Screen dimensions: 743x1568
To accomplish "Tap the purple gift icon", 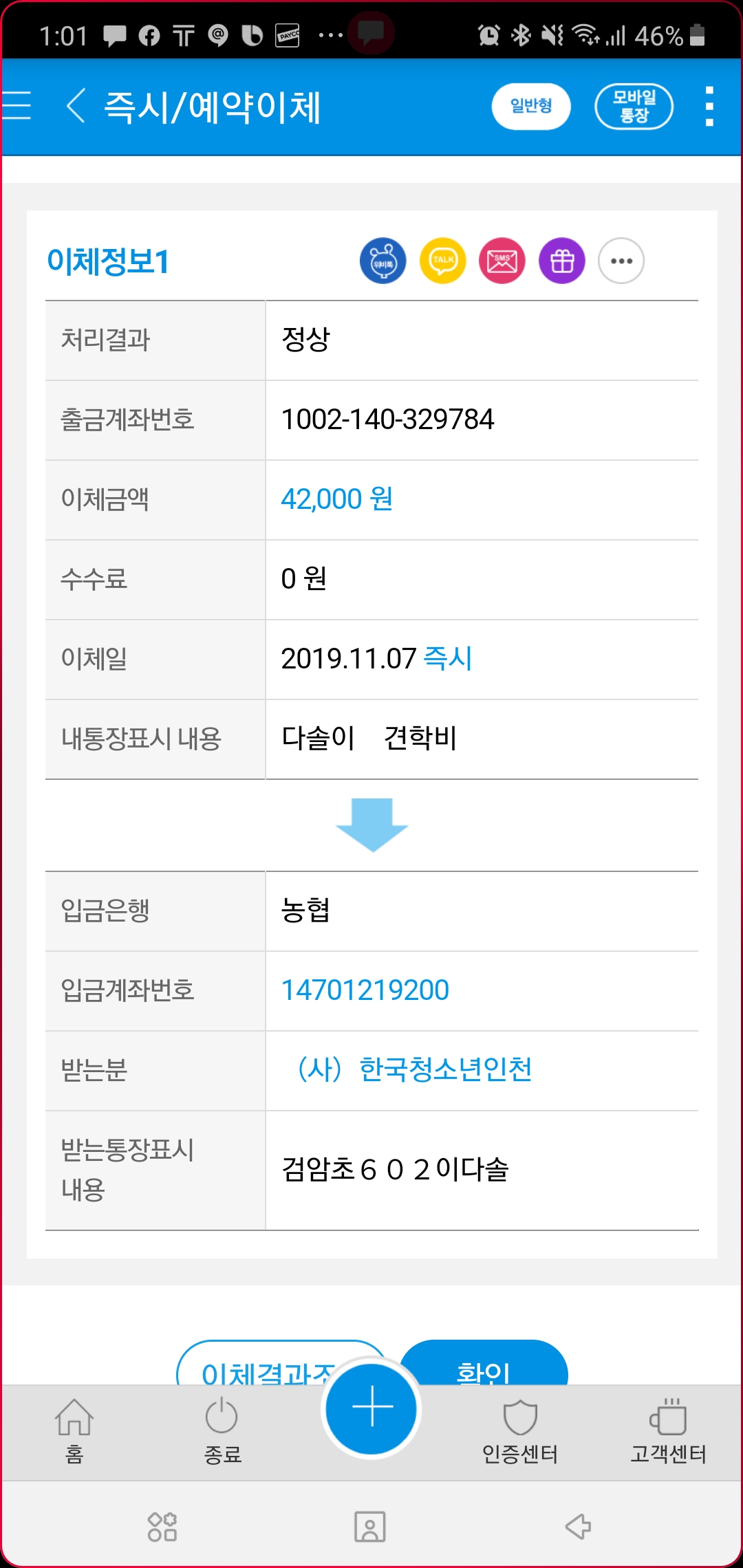I will pyautogui.click(x=562, y=261).
